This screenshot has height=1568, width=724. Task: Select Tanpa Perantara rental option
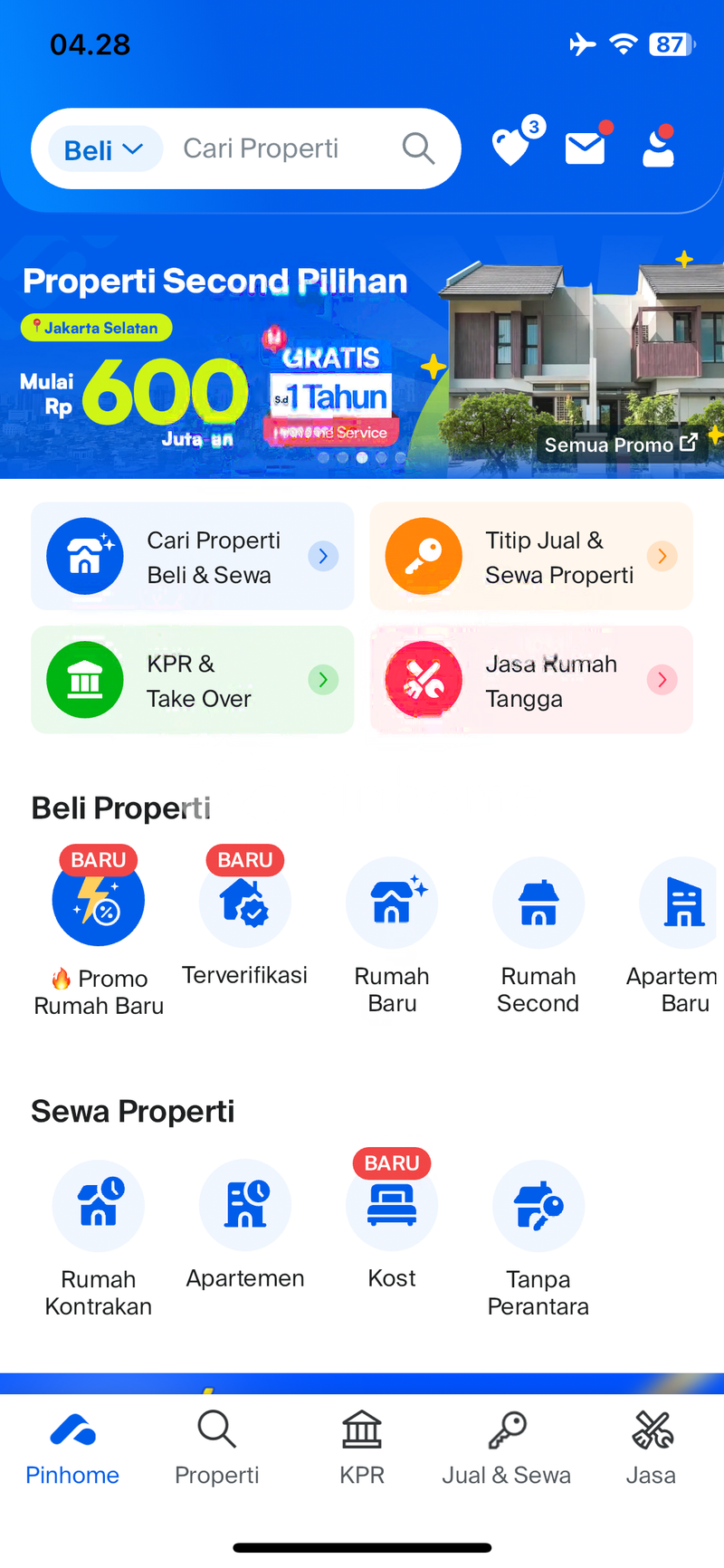coord(538,1236)
